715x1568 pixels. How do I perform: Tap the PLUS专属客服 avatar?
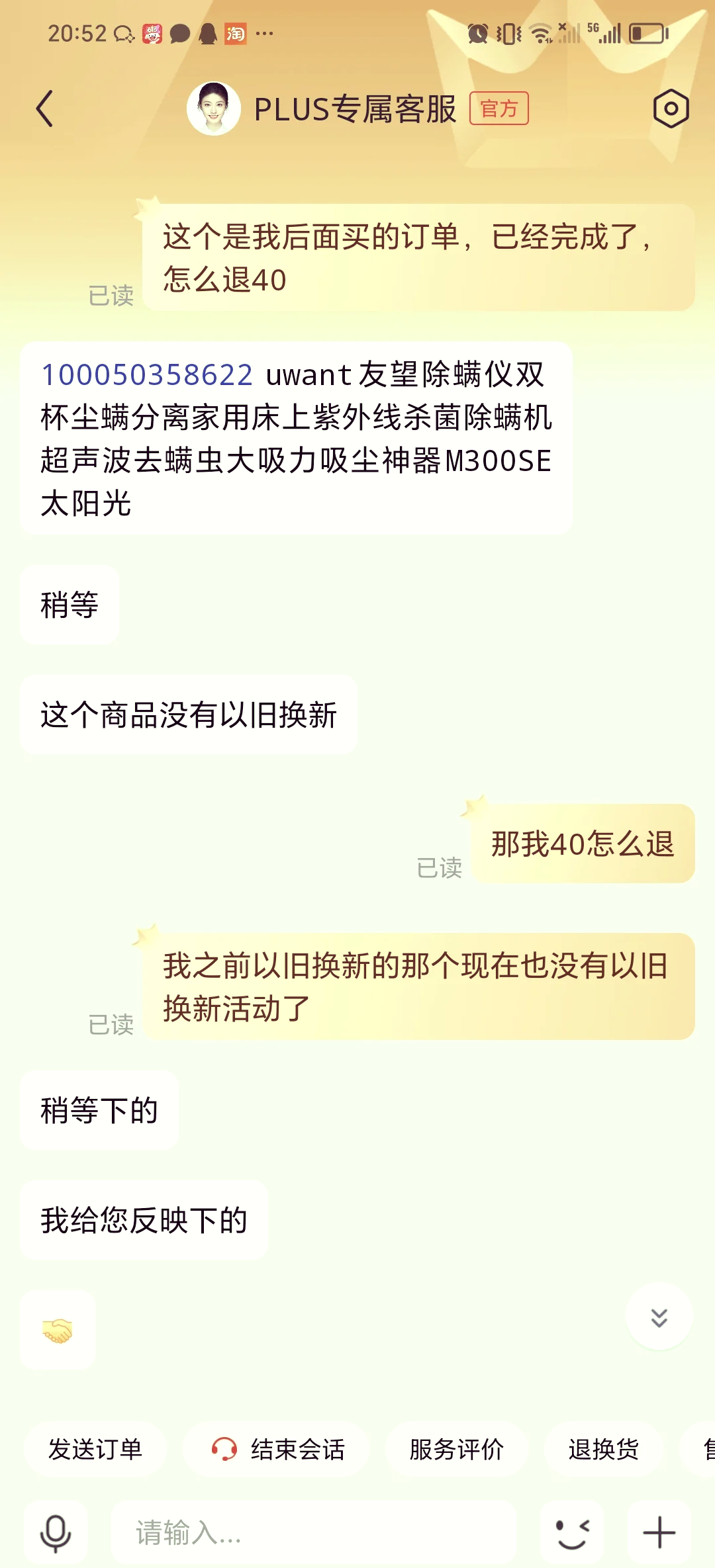pyautogui.click(x=214, y=108)
